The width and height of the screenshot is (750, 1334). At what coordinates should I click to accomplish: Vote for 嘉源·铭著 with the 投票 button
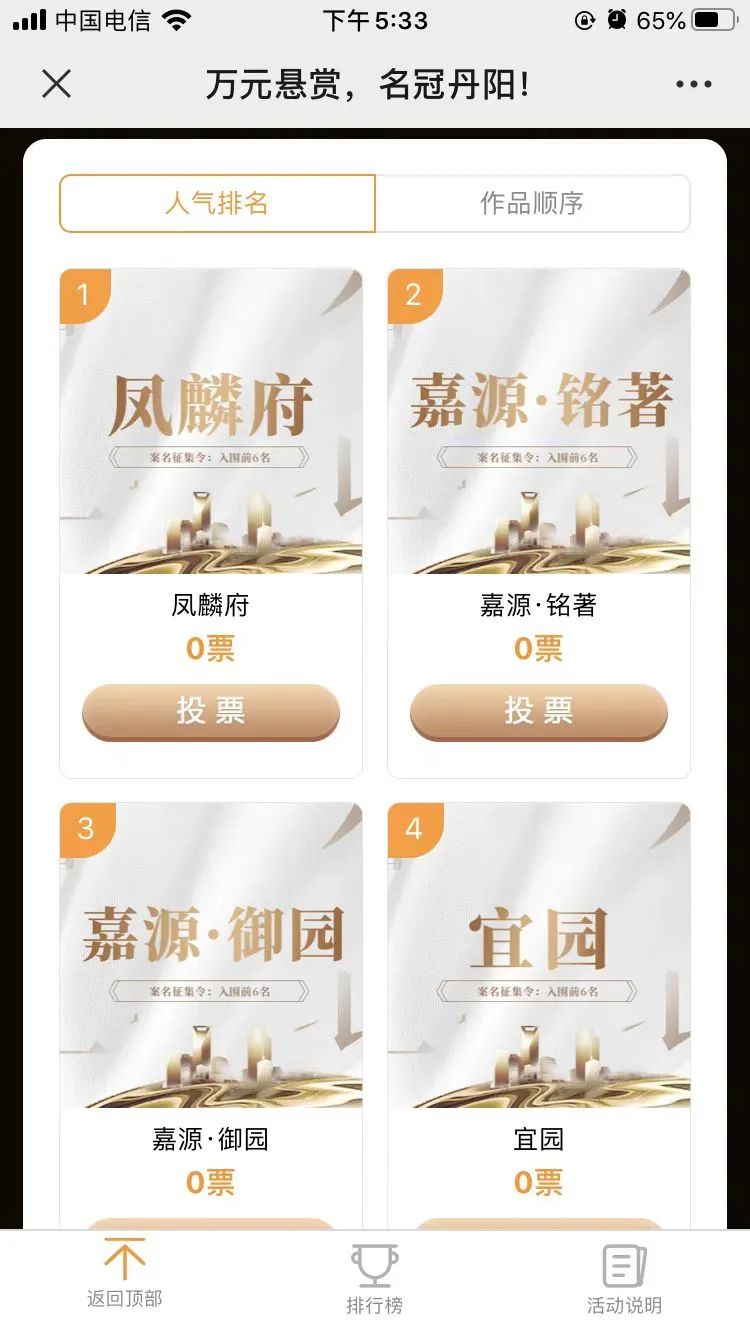pyautogui.click(x=538, y=711)
